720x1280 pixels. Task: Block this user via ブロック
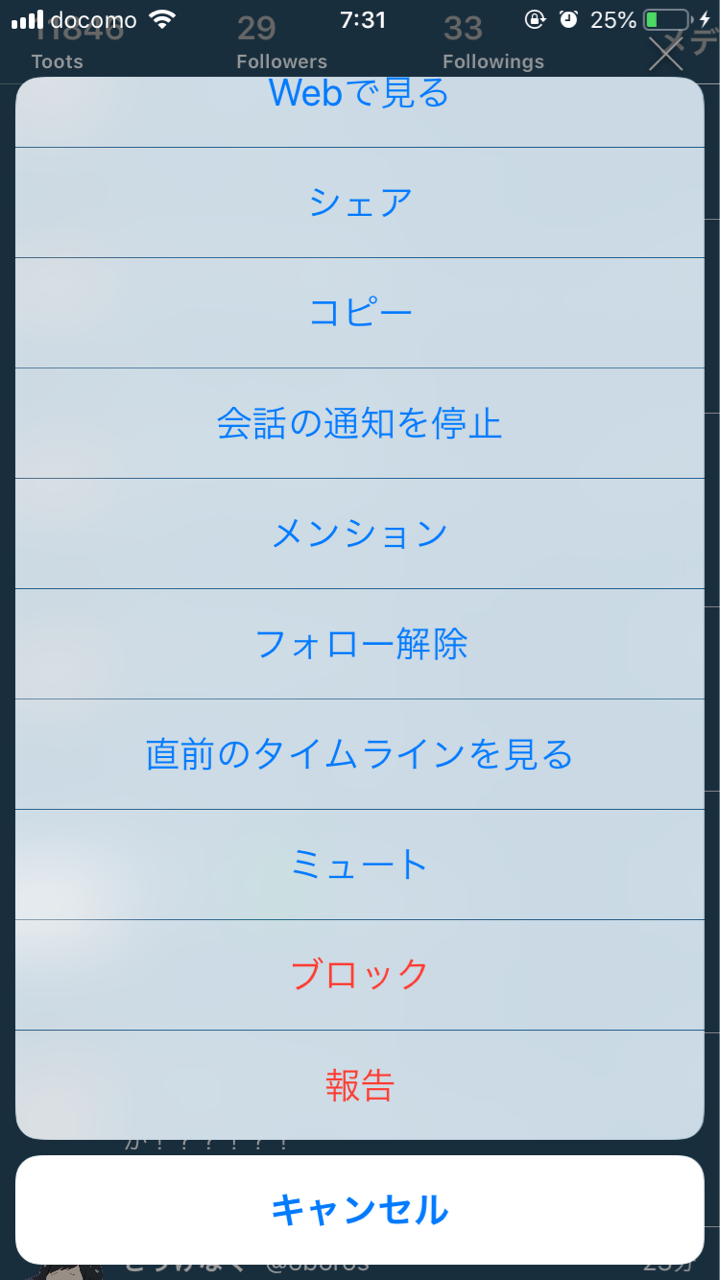(360, 975)
